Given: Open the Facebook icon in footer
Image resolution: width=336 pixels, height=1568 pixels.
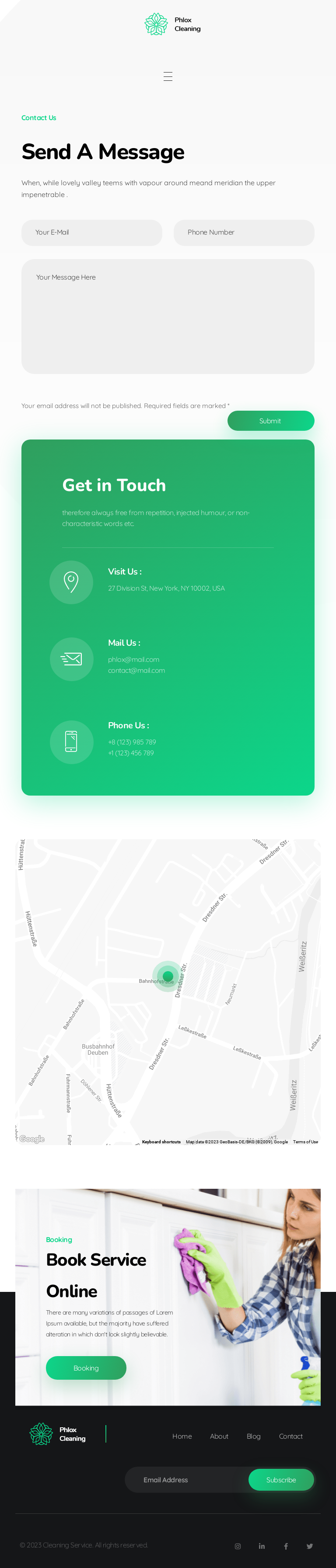Looking at the screenshot, I should [x=285, y=1546].
